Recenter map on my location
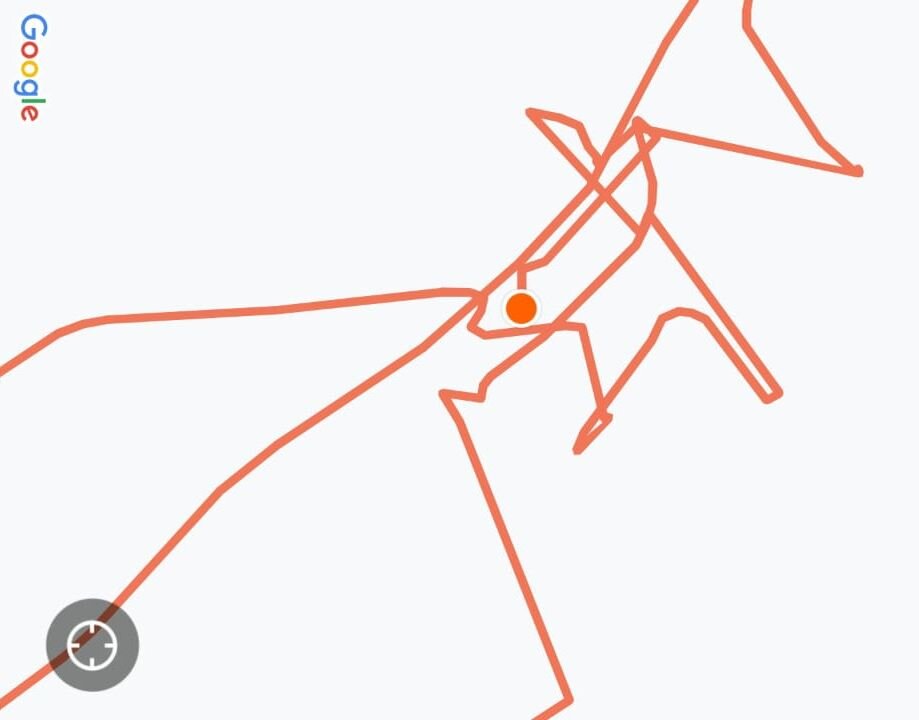The width and height of the screenshot is (919, 720). 92,645
